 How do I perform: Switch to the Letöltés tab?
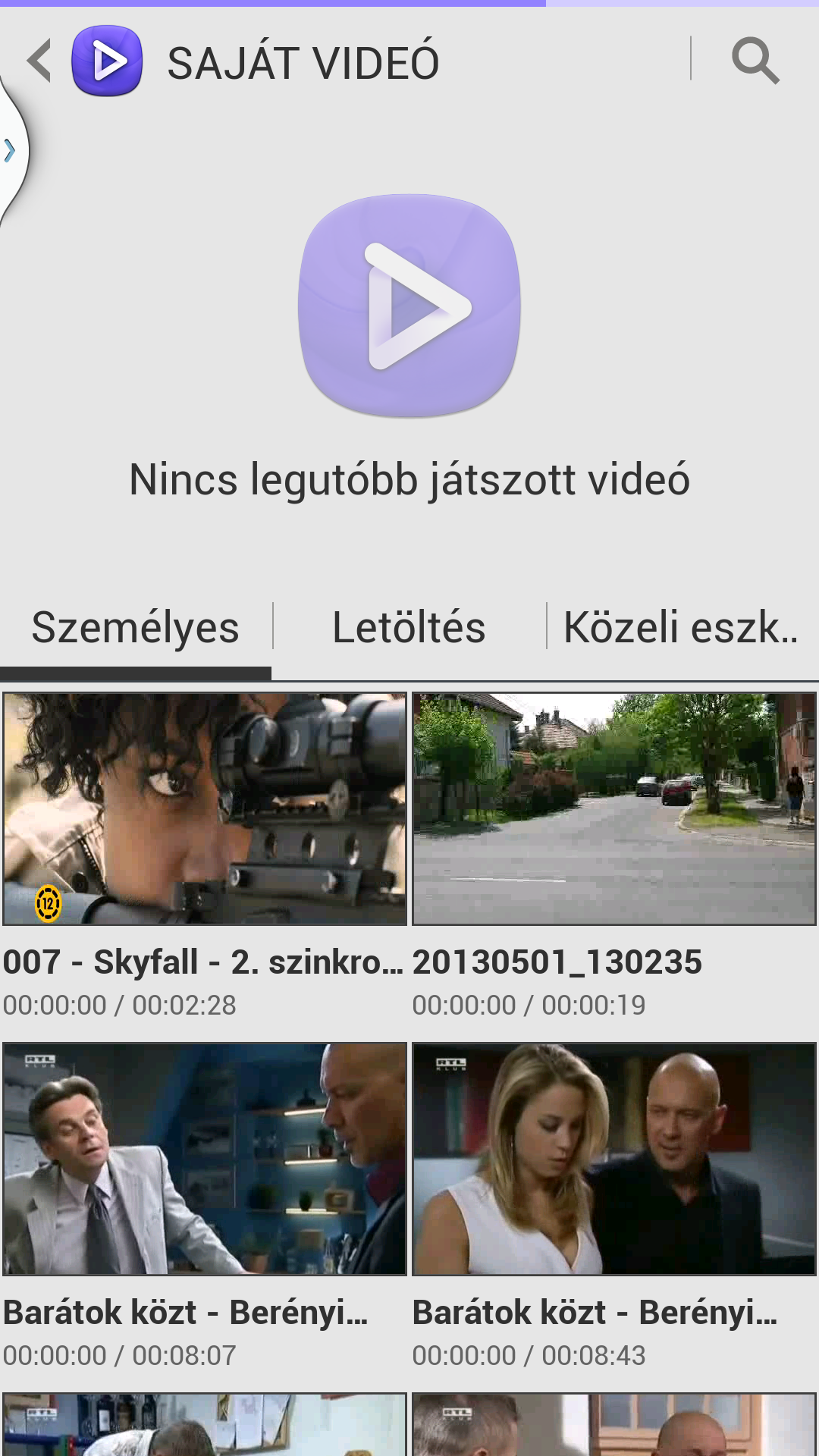(409, 628)
